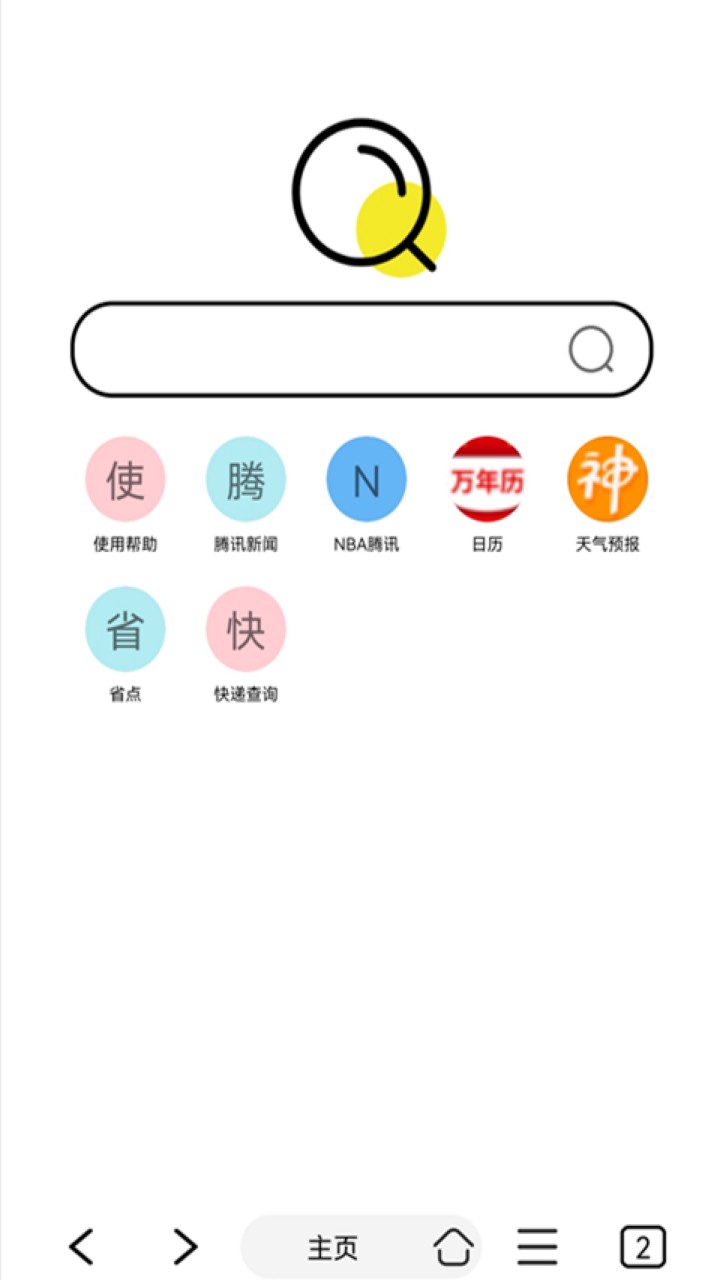Open the NBA腾讯 shortcut
The height and width of the screenshot is (1280, 720).
(x=366, y=479)
